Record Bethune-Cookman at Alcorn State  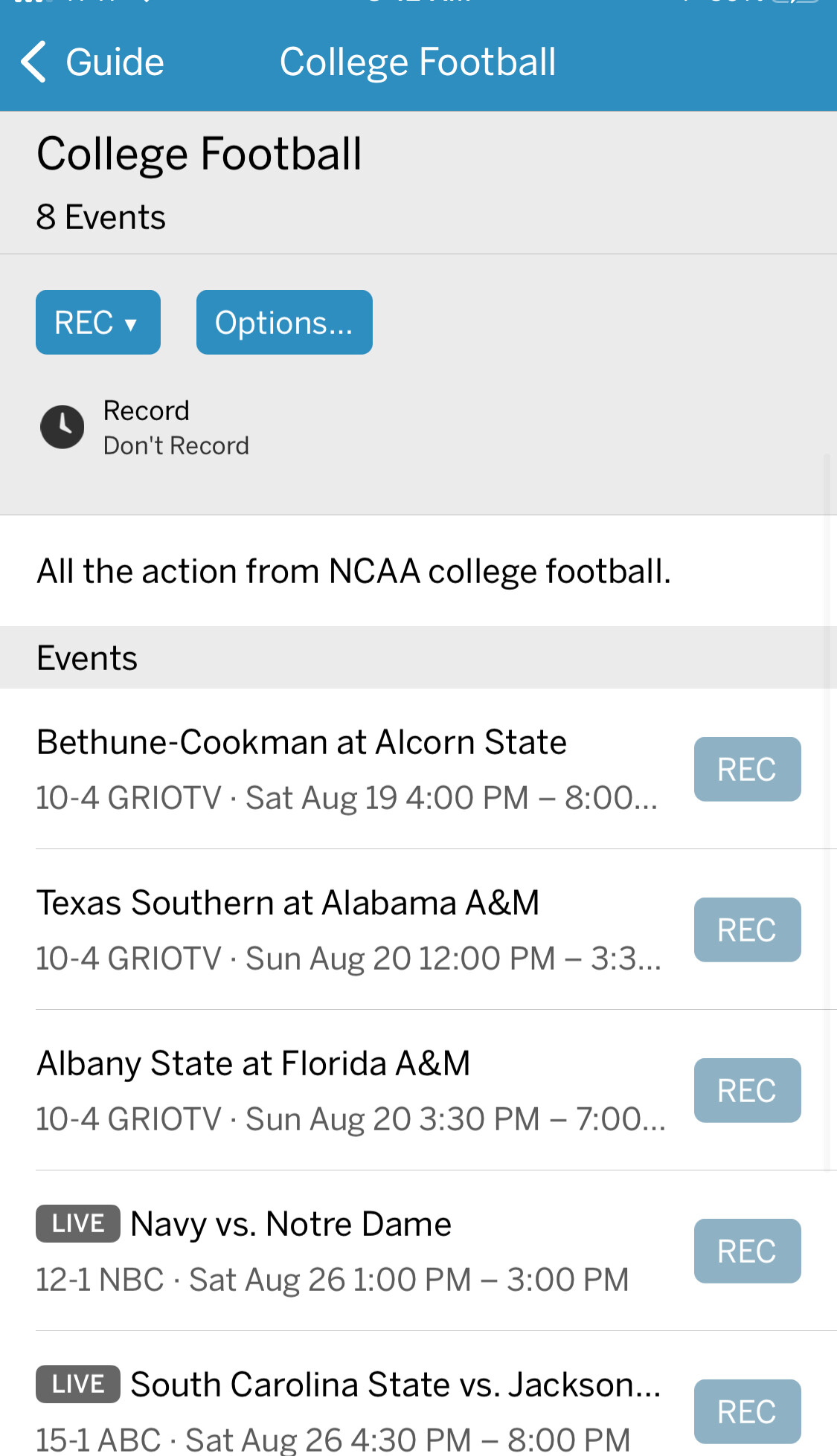(747, 769)
